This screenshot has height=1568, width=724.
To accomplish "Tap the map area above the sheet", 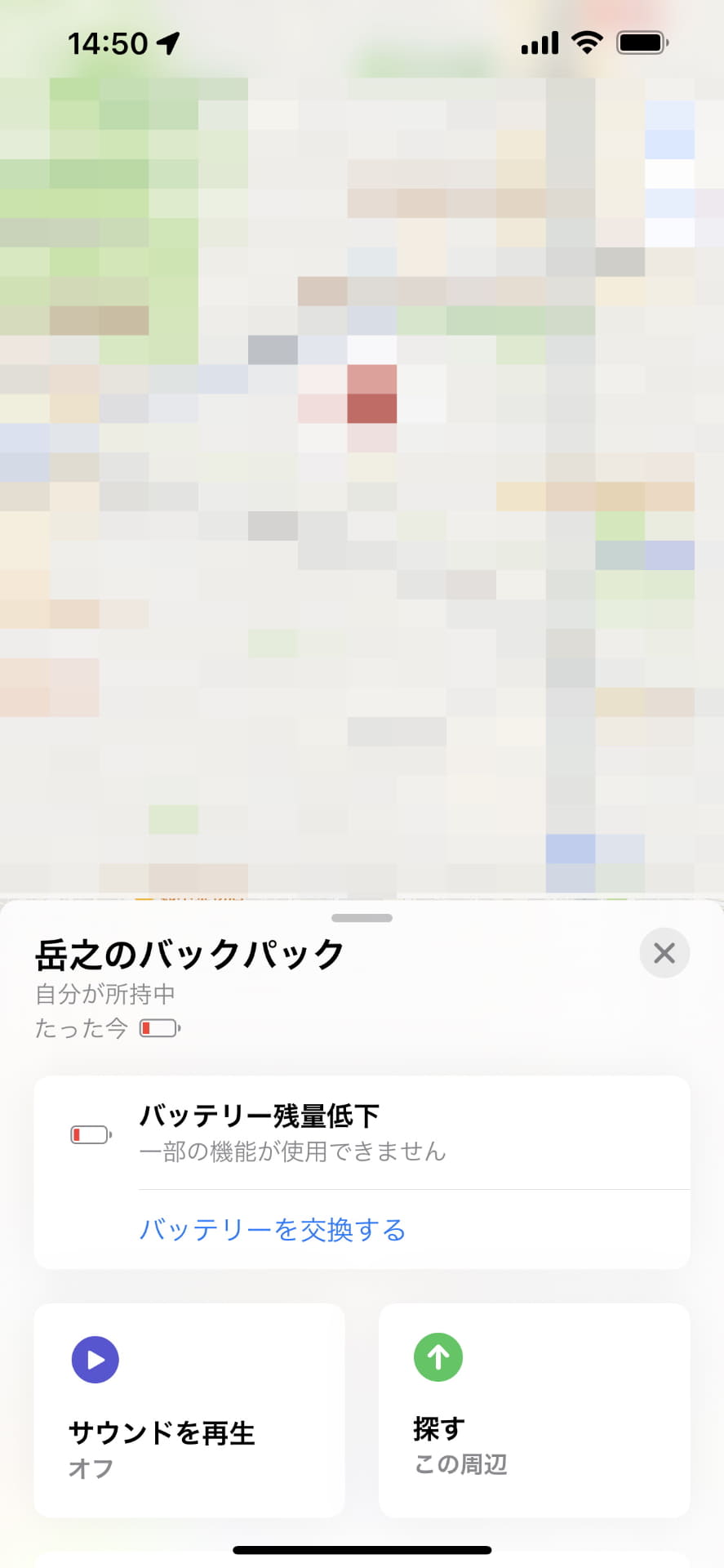I will (362, 449).
